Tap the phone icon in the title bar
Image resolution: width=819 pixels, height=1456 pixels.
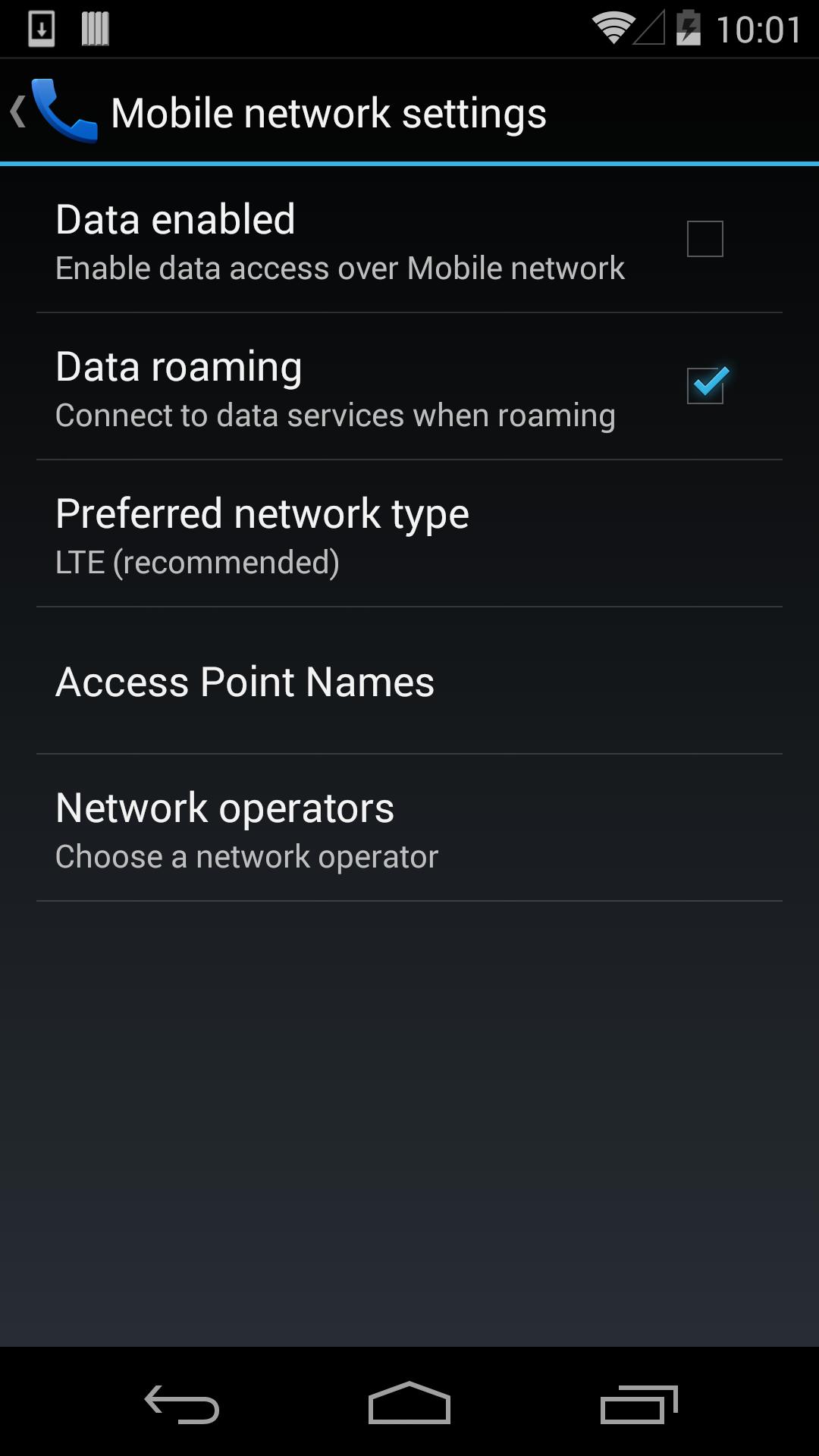(x=64, y=112)
